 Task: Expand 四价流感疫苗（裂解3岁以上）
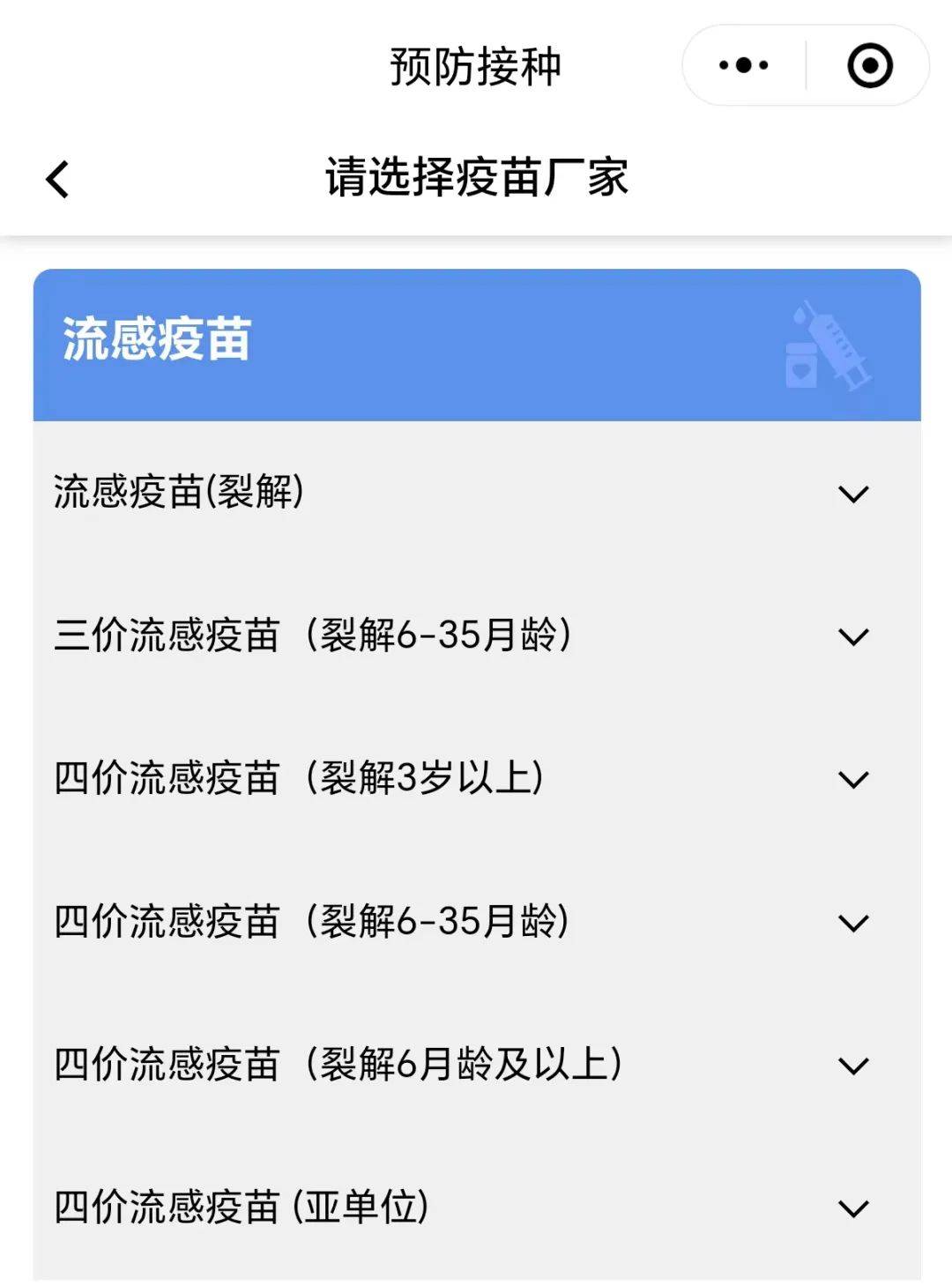pyautogui.click(x=852, y=779)
